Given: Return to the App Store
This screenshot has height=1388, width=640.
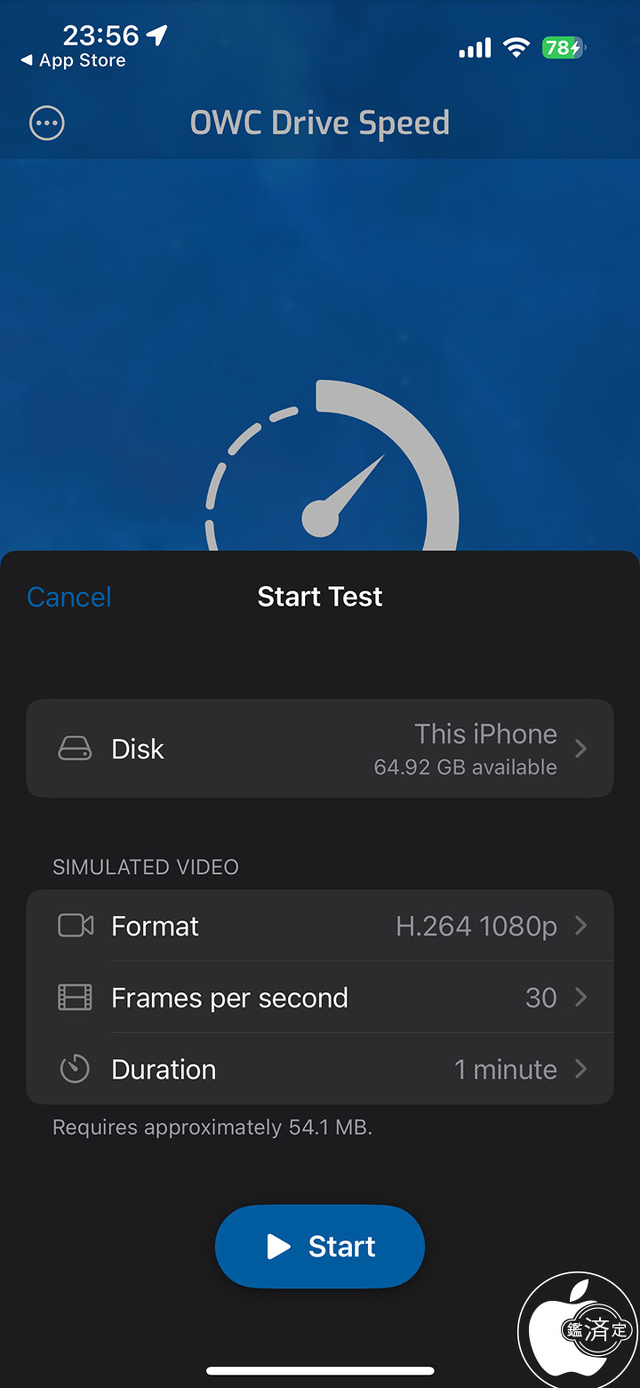Looking at the screenshot, I should click(x=74, y=61).
